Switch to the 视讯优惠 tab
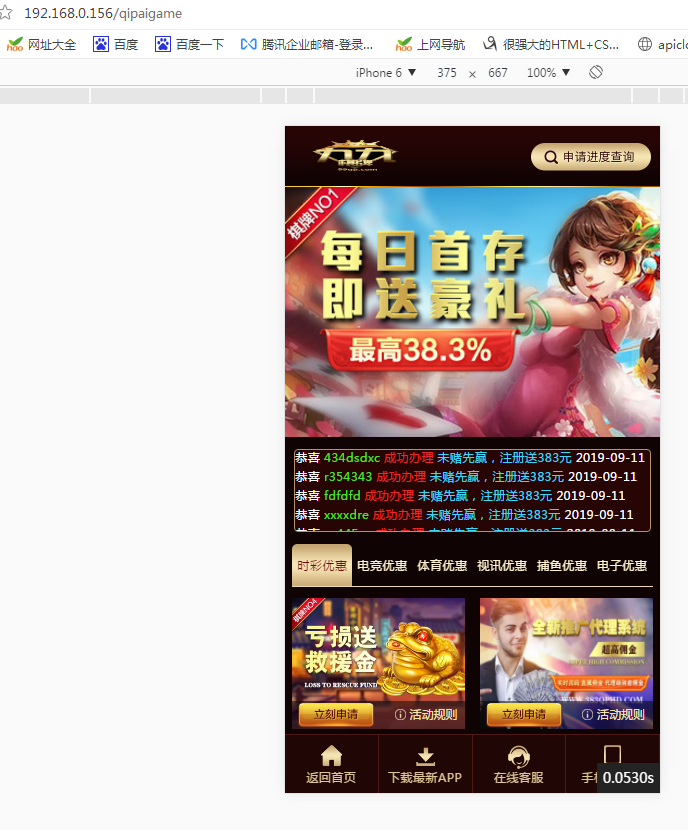Screen dimensions: 688x830 (502, 566)
